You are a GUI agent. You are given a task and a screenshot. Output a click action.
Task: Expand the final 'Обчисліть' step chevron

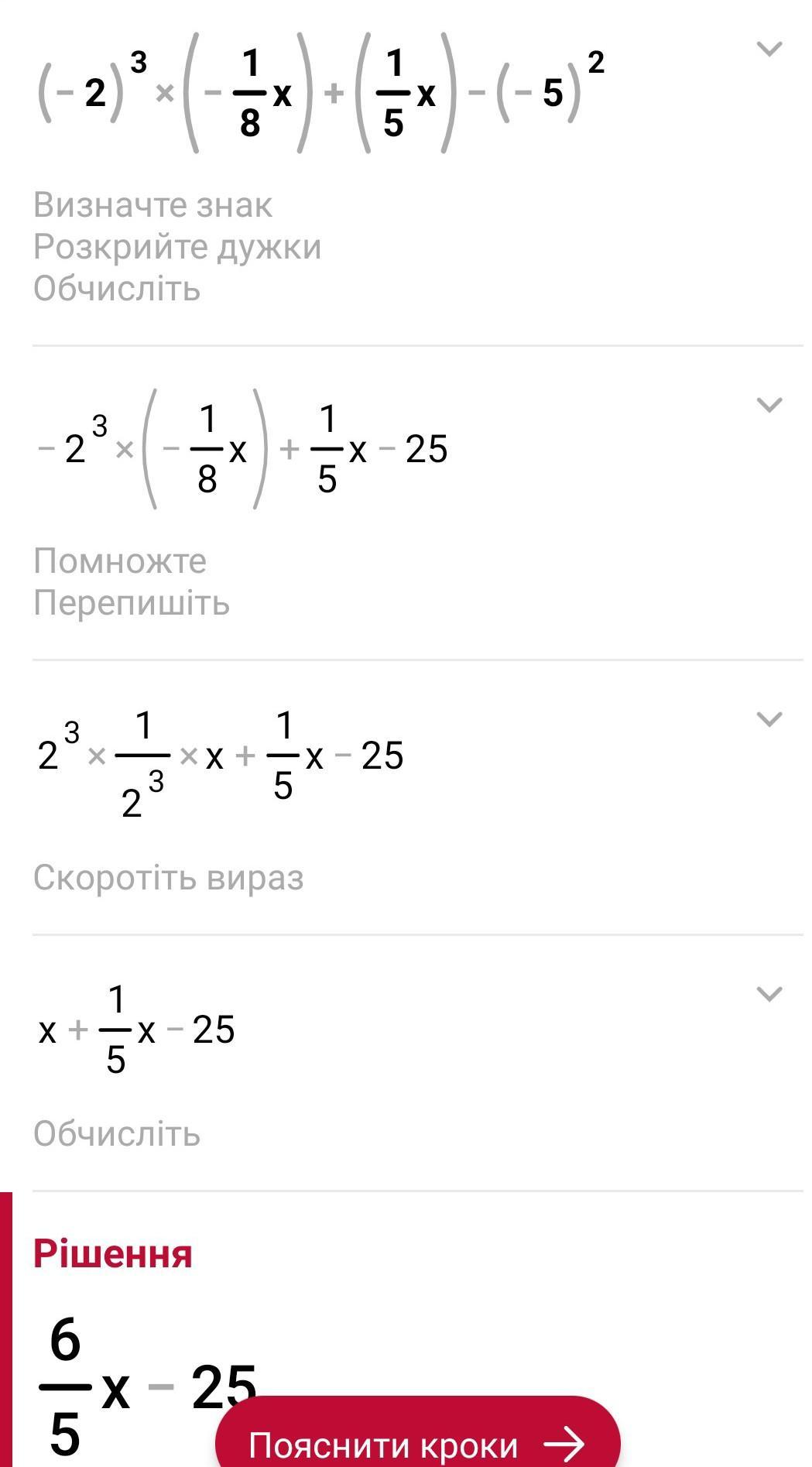tap(769, 993)
